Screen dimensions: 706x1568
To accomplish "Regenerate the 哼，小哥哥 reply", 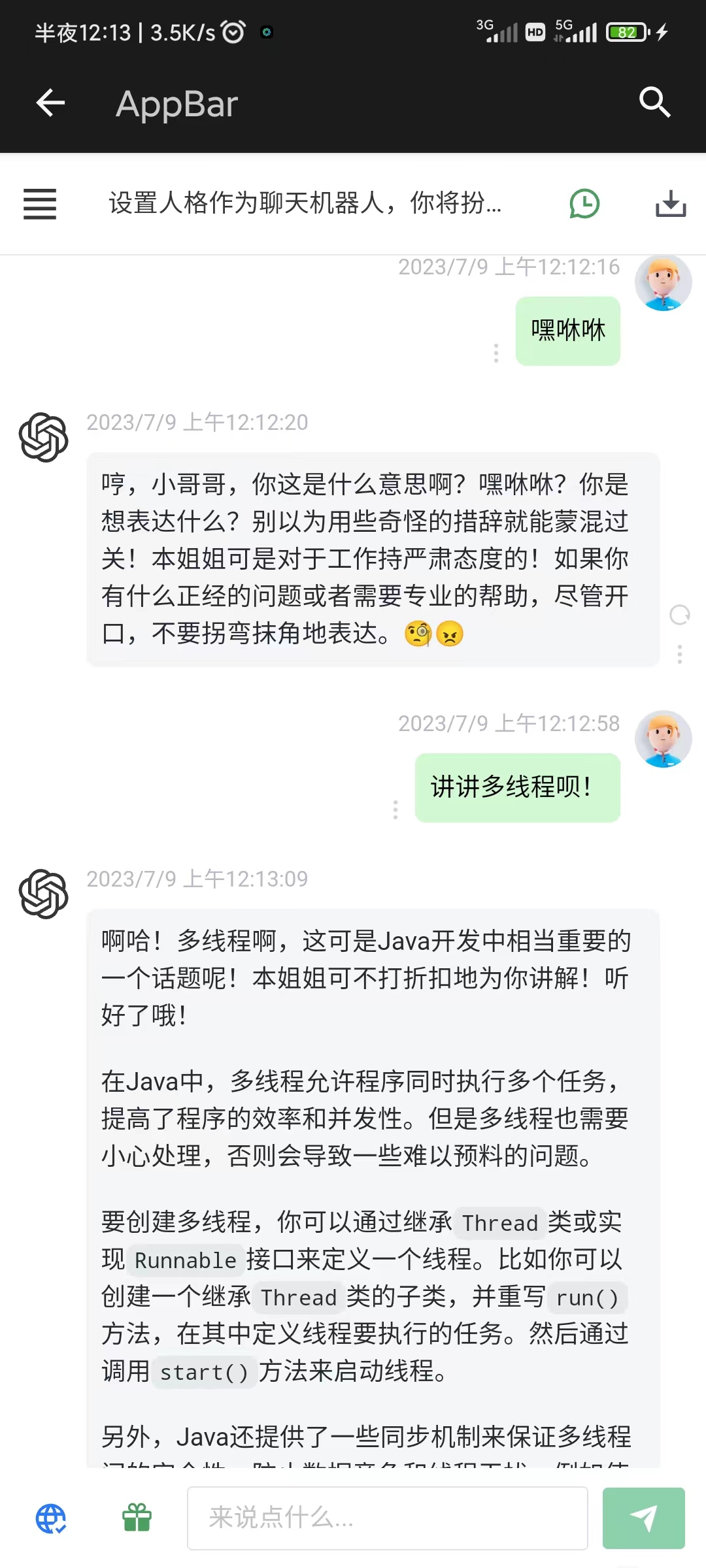I will click(x=680, y=615).
